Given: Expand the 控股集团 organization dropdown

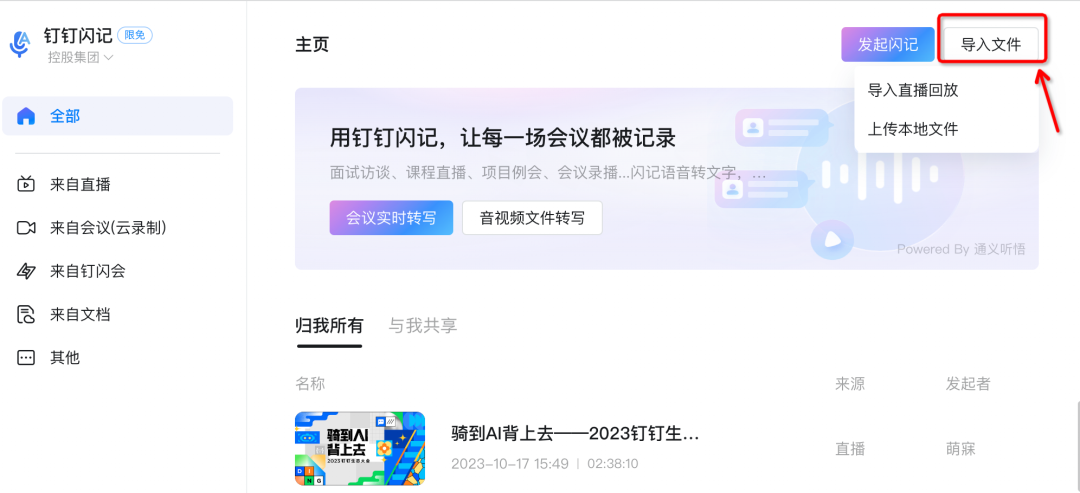Looking at the screenshot, I should 80,58.
